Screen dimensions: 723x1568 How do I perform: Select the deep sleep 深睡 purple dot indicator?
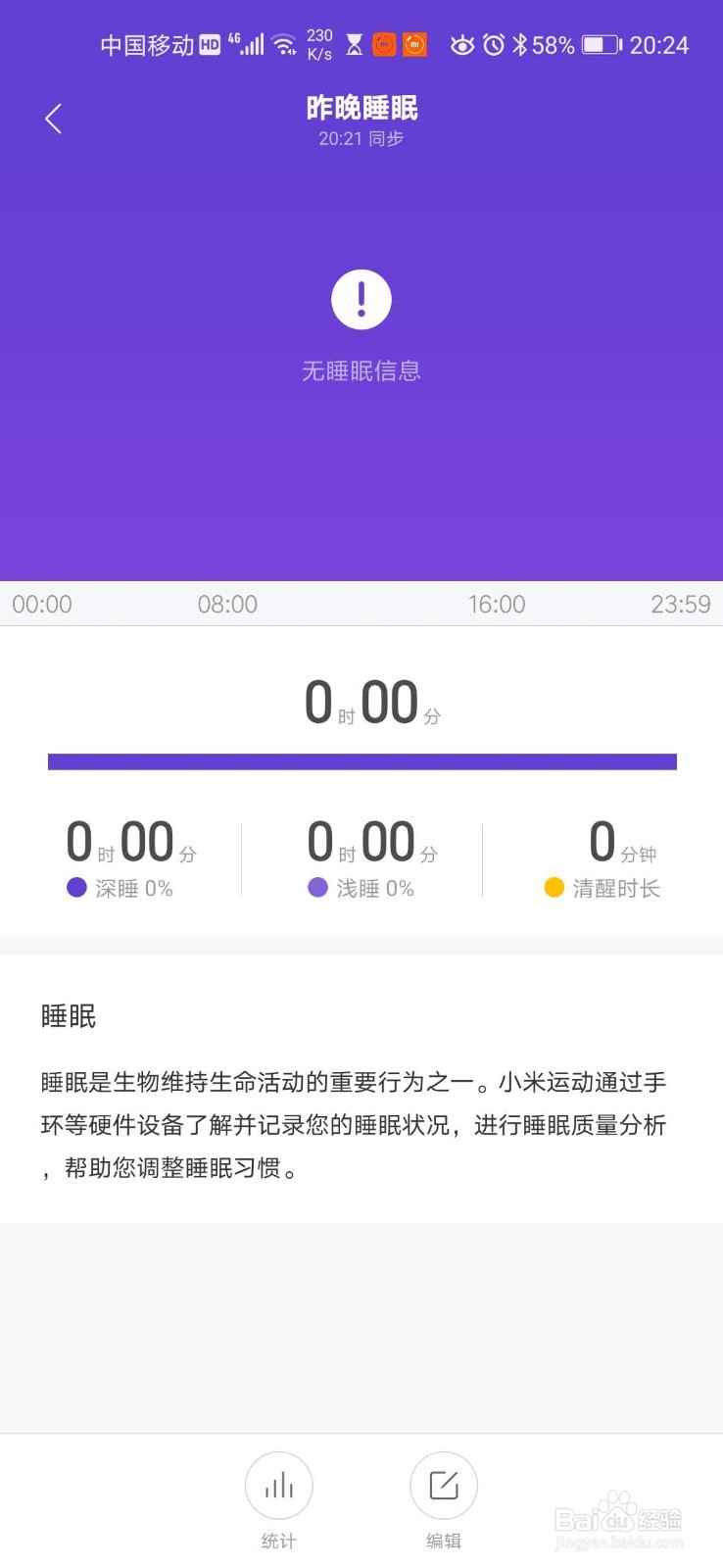(x=75, y=889)
